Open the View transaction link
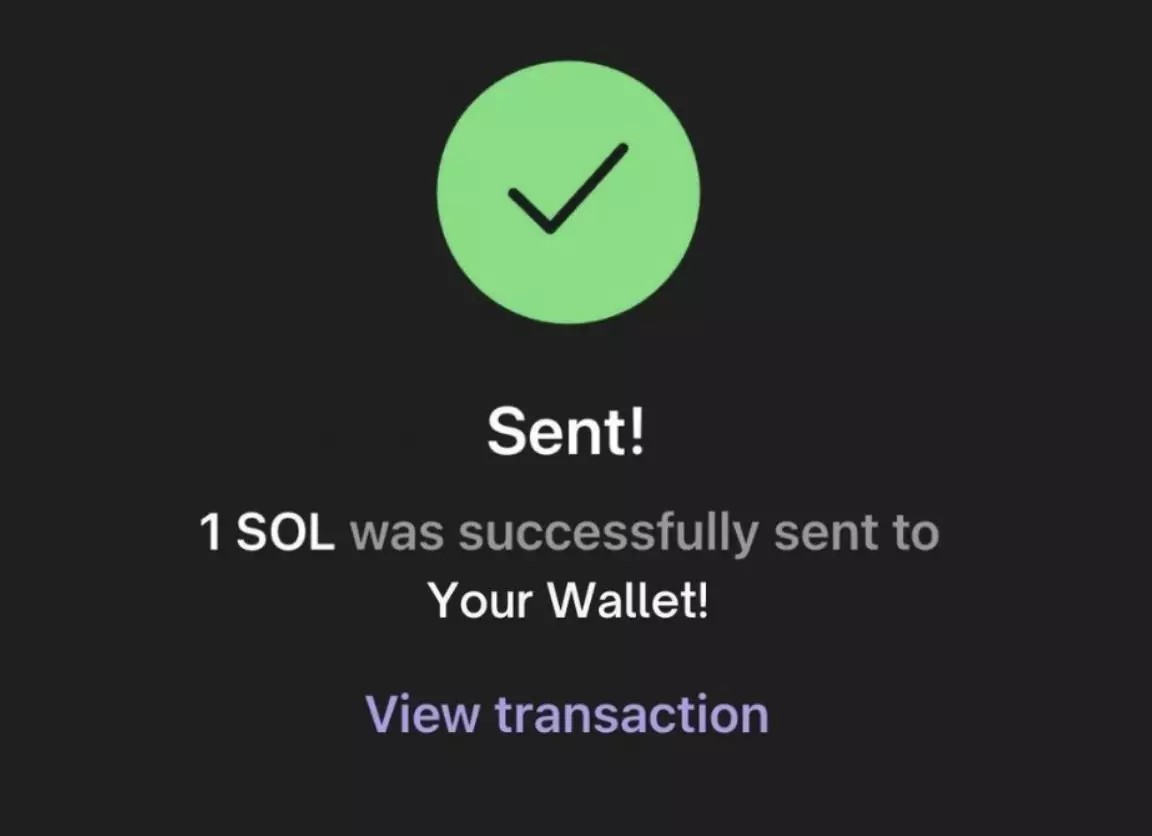Screen dimensions: 1152x836 click(567, 715)
